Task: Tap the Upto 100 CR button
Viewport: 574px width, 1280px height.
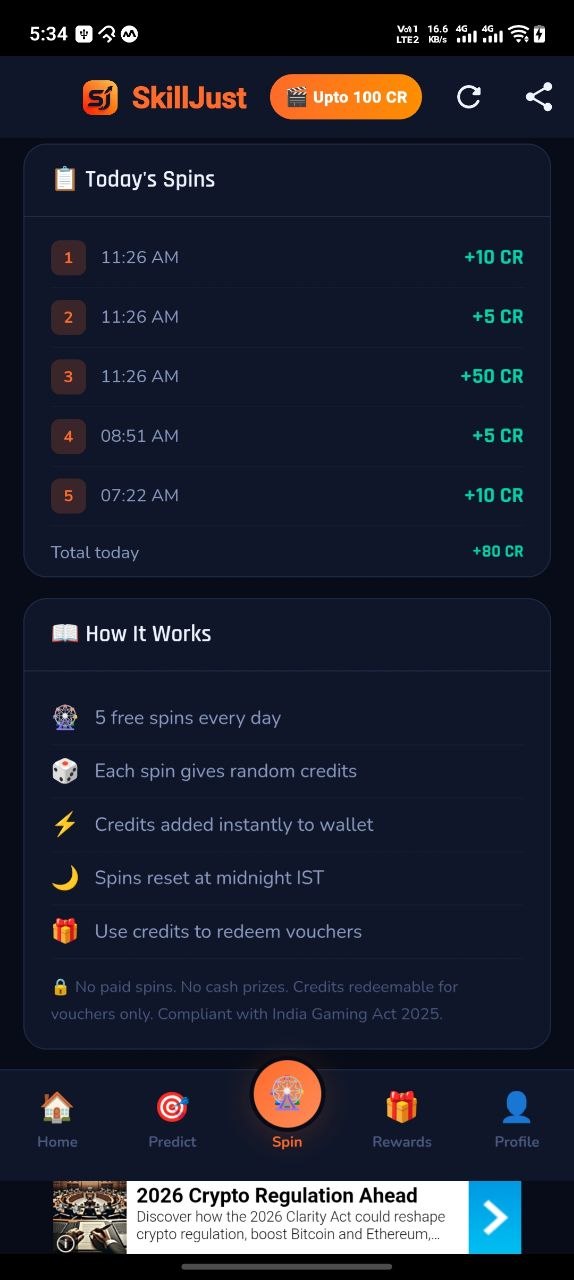Action: click(x=346, y=97)
